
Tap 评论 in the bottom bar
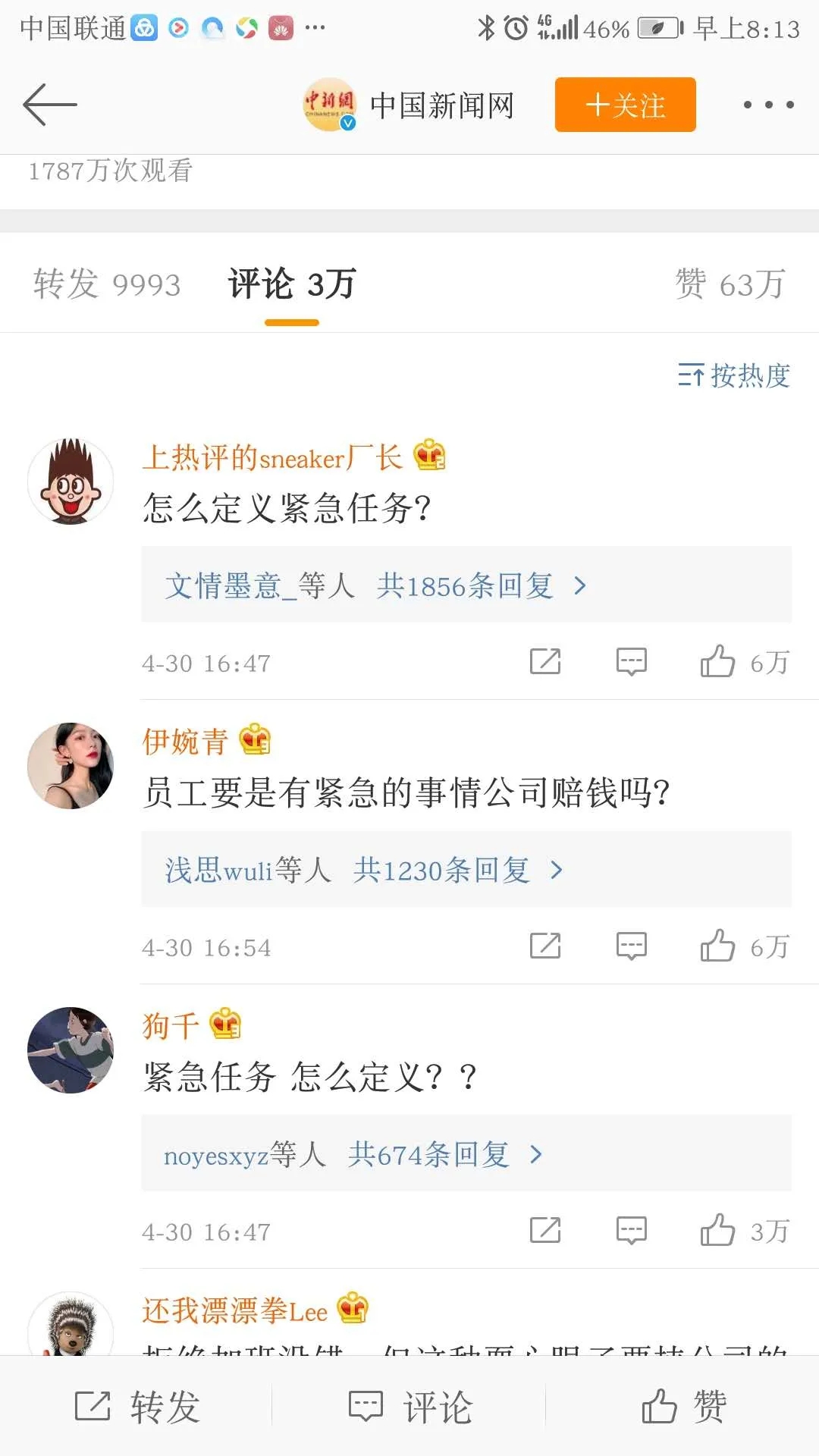click(x=409, y=1407)
